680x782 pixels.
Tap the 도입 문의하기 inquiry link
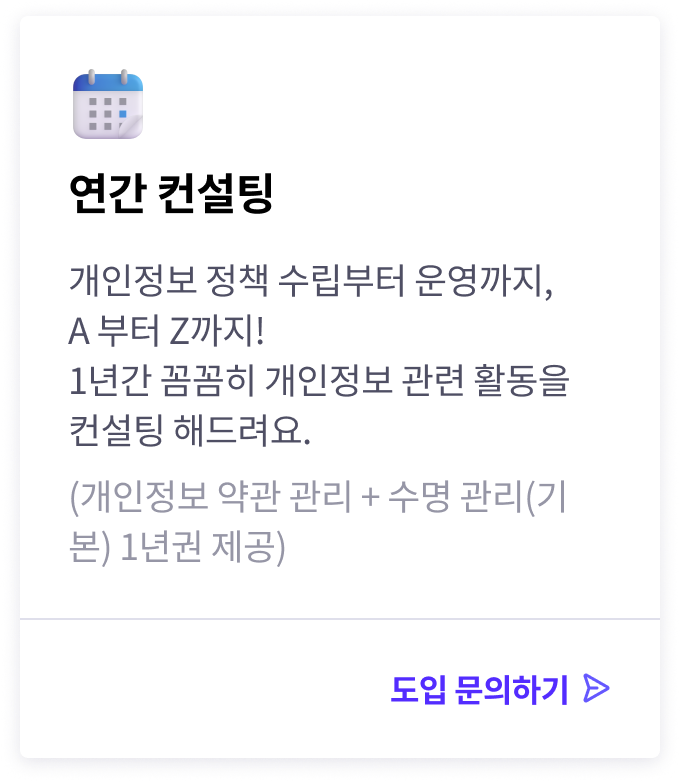coord(498,689)
